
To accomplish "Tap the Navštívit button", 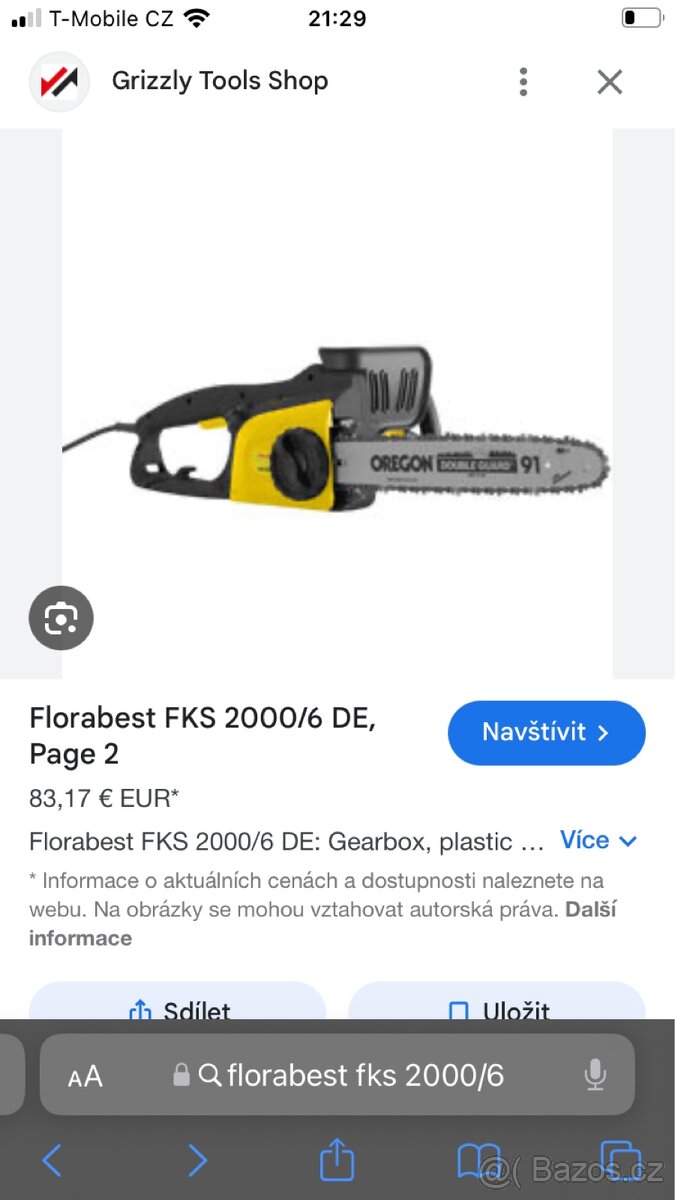I will [546, 732].
